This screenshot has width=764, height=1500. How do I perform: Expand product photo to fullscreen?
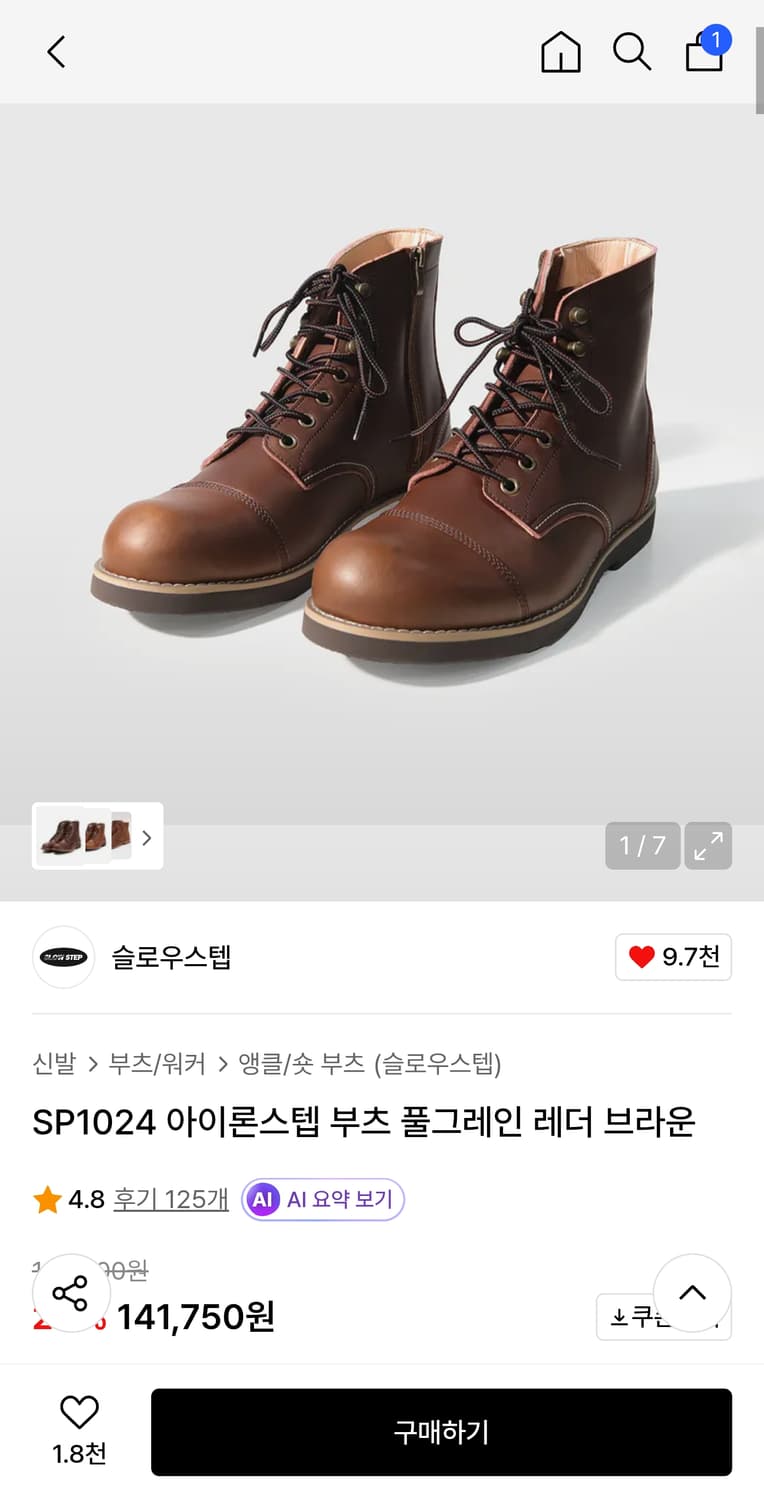708,845
